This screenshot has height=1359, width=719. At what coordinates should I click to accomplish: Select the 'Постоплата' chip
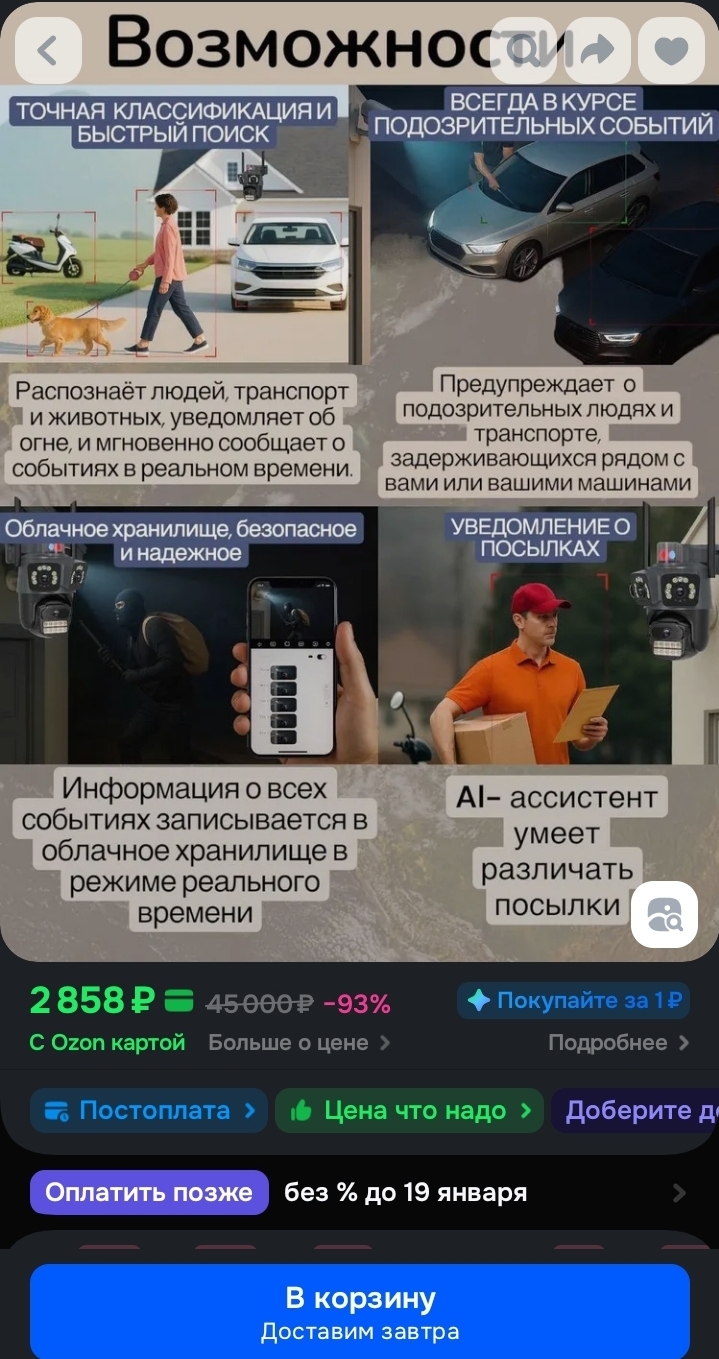click(x=149, y=1111)
